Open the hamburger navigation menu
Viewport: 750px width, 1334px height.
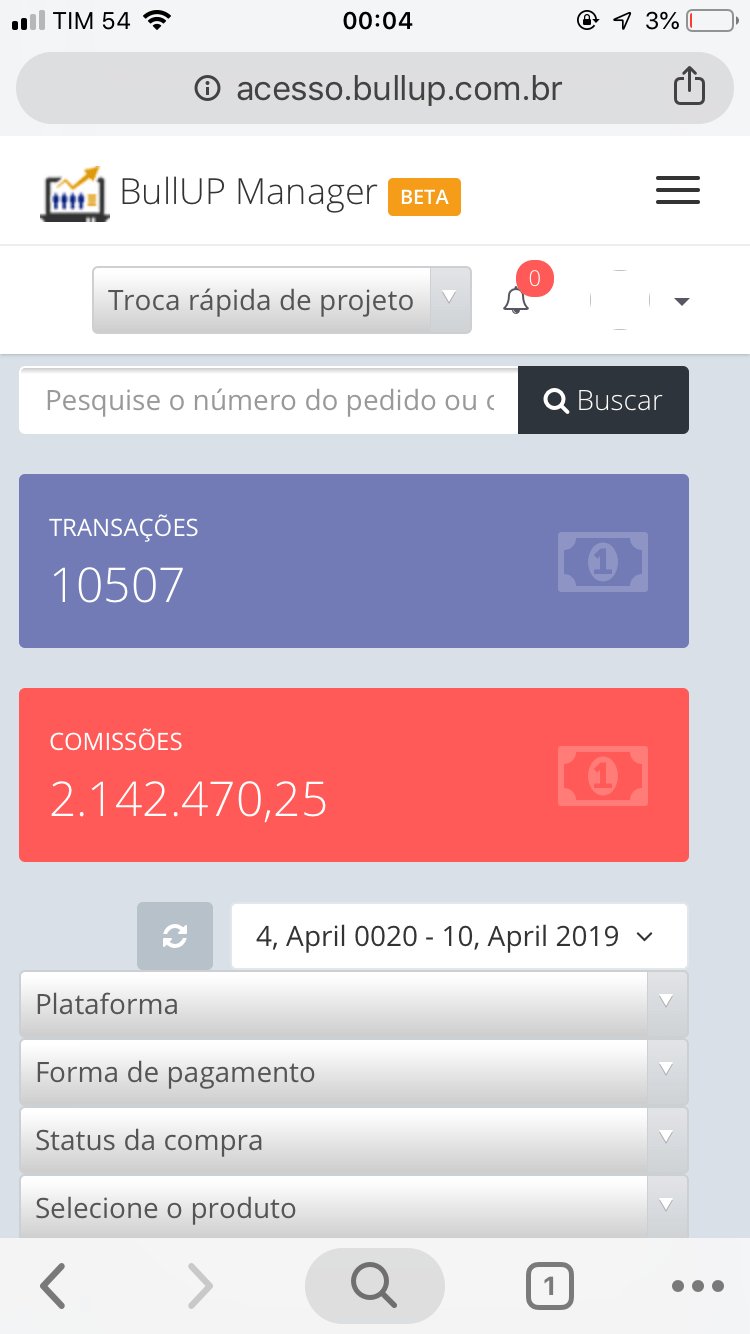[x=677, y=190]
